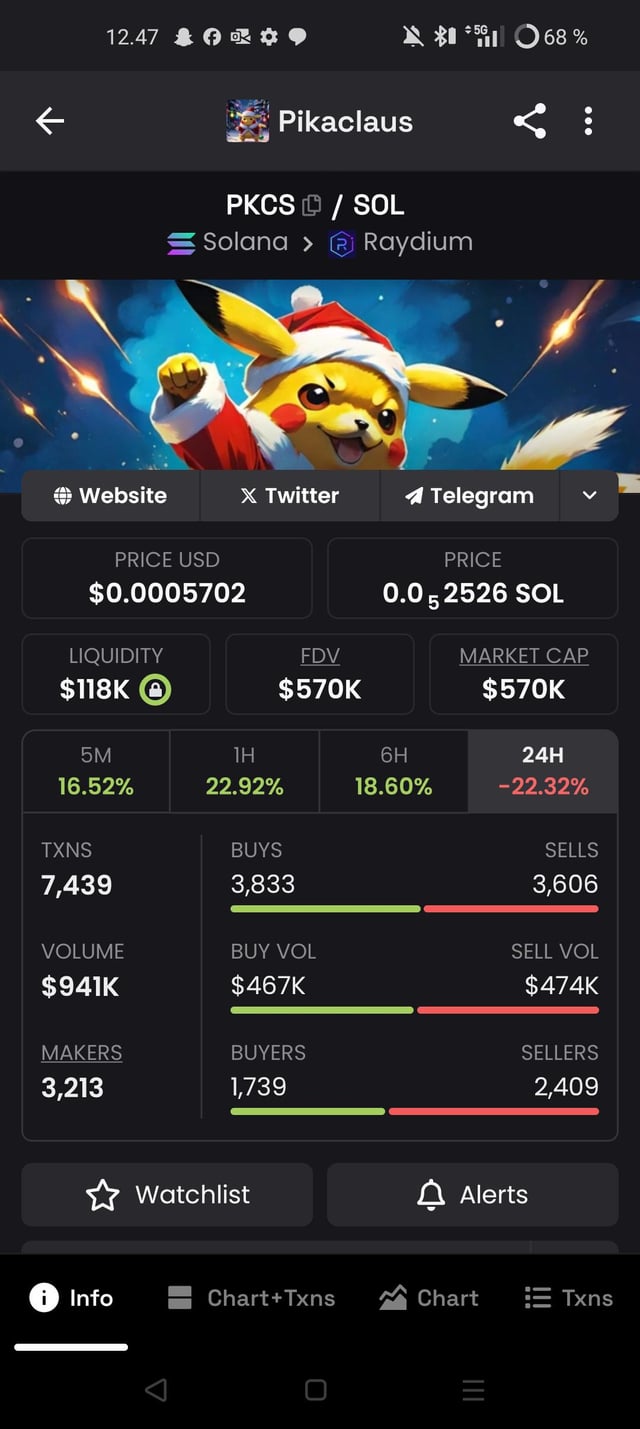The height and width of the screenshot is (1429, 640).
Task: Switch to the Chart+Txns tab
Action: [x=251, y=1298]
